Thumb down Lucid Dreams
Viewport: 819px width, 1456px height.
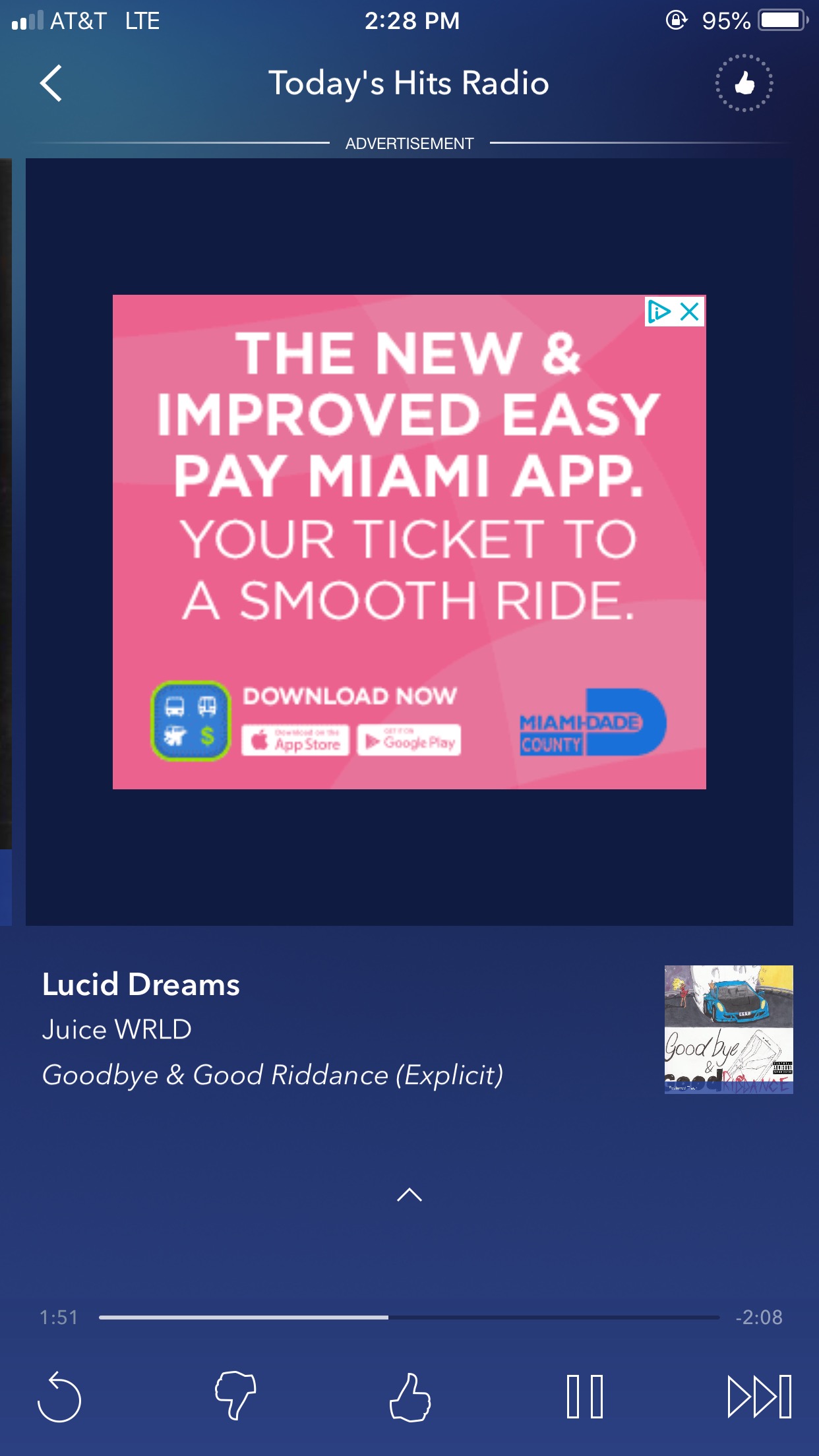pos(235,1395)
